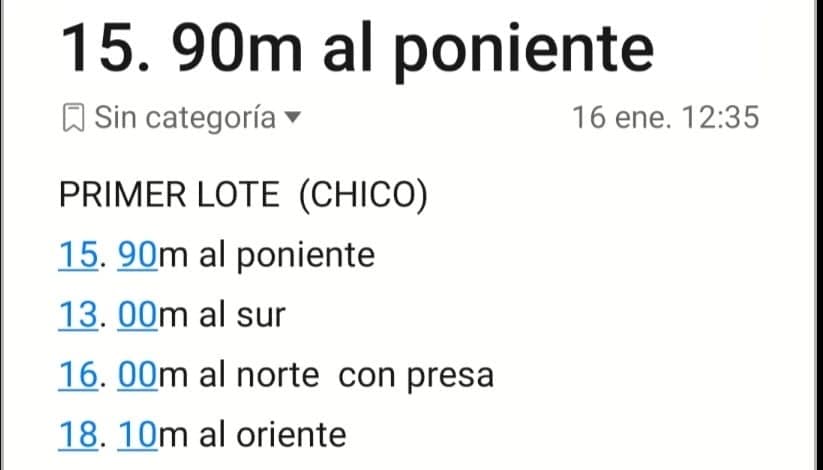Open underlined 16 link in norte line
Image resolution: width=823 pixels, height=470 pixels.
(78, 376)
